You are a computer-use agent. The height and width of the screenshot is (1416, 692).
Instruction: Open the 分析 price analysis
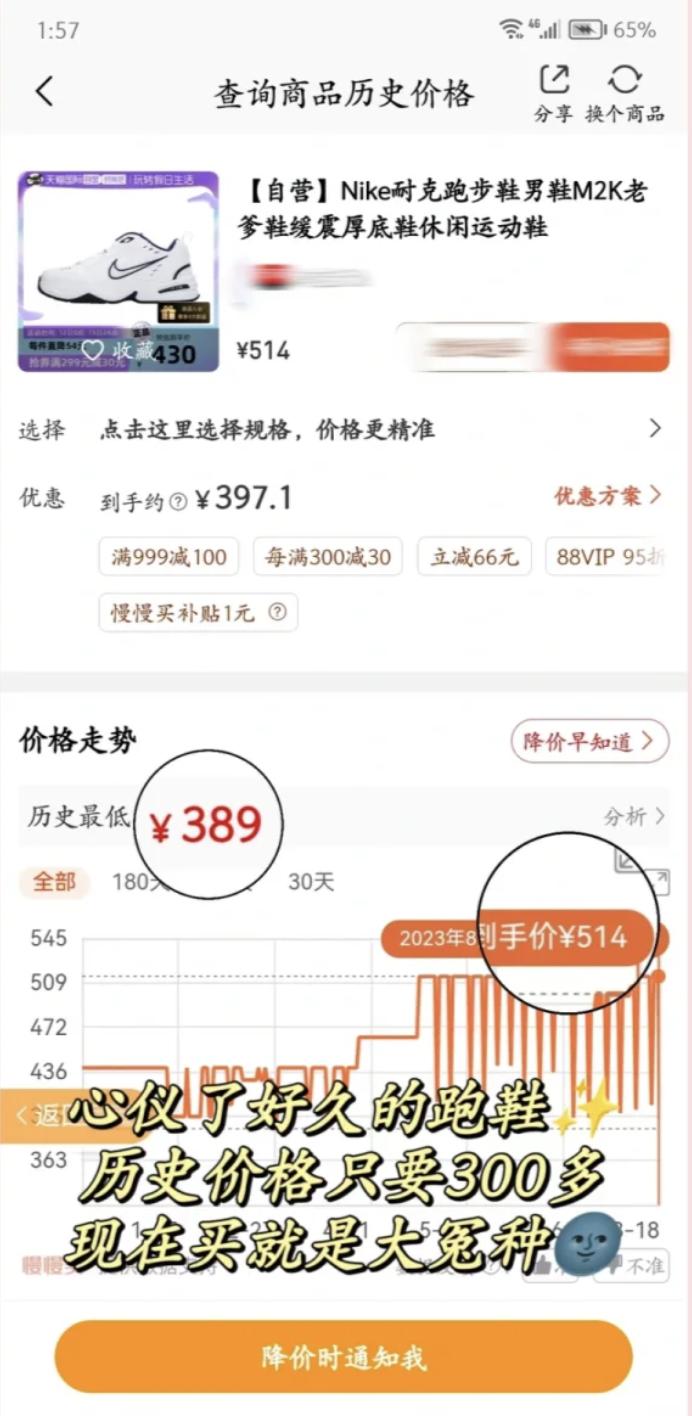point(634,816)
